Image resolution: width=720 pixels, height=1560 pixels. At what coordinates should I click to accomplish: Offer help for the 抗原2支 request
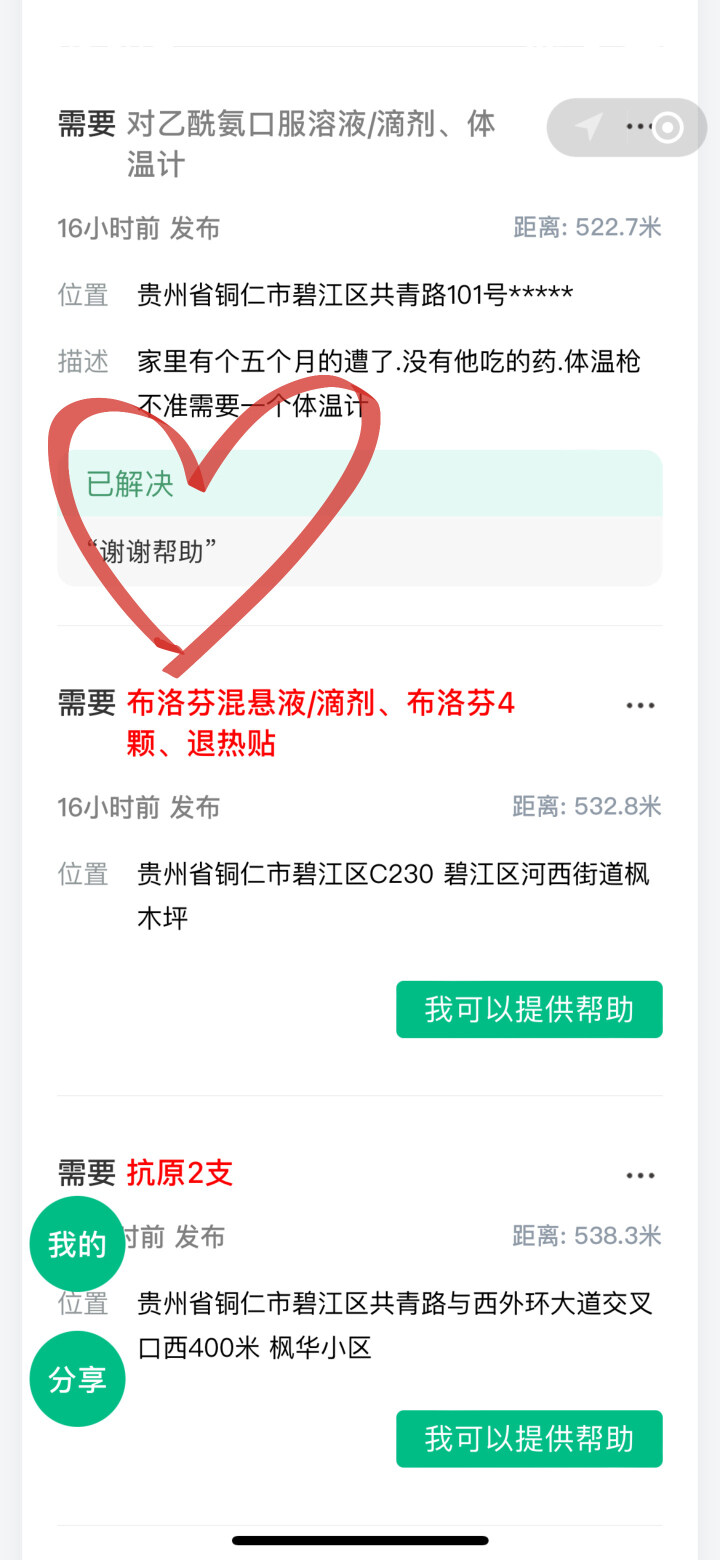pos(529,1438)
